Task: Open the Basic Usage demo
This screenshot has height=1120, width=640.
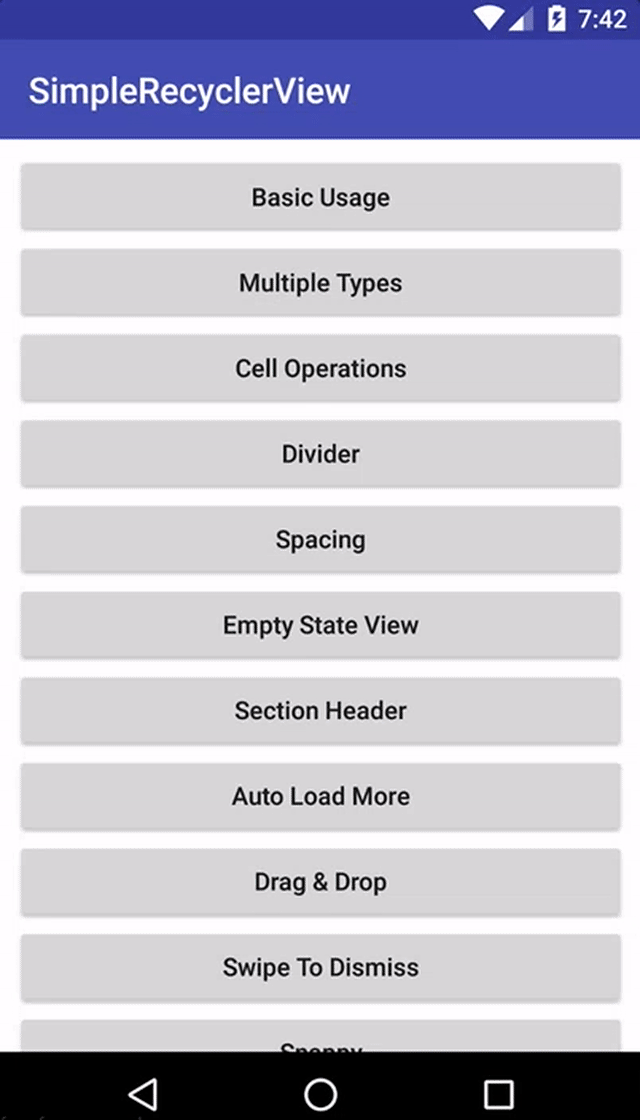Action: (x=320, y=197)
